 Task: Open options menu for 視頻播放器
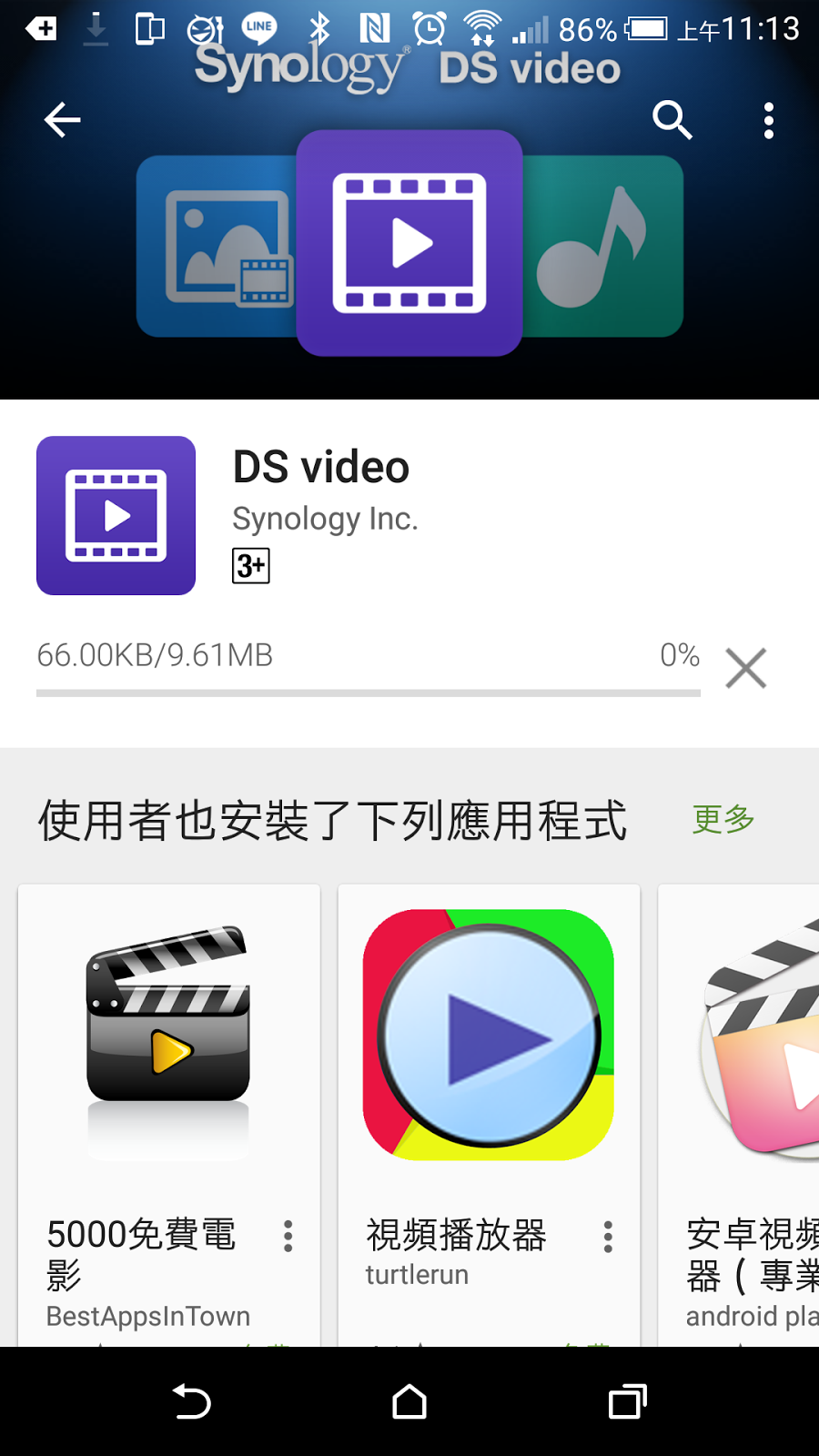(608, 1236)
